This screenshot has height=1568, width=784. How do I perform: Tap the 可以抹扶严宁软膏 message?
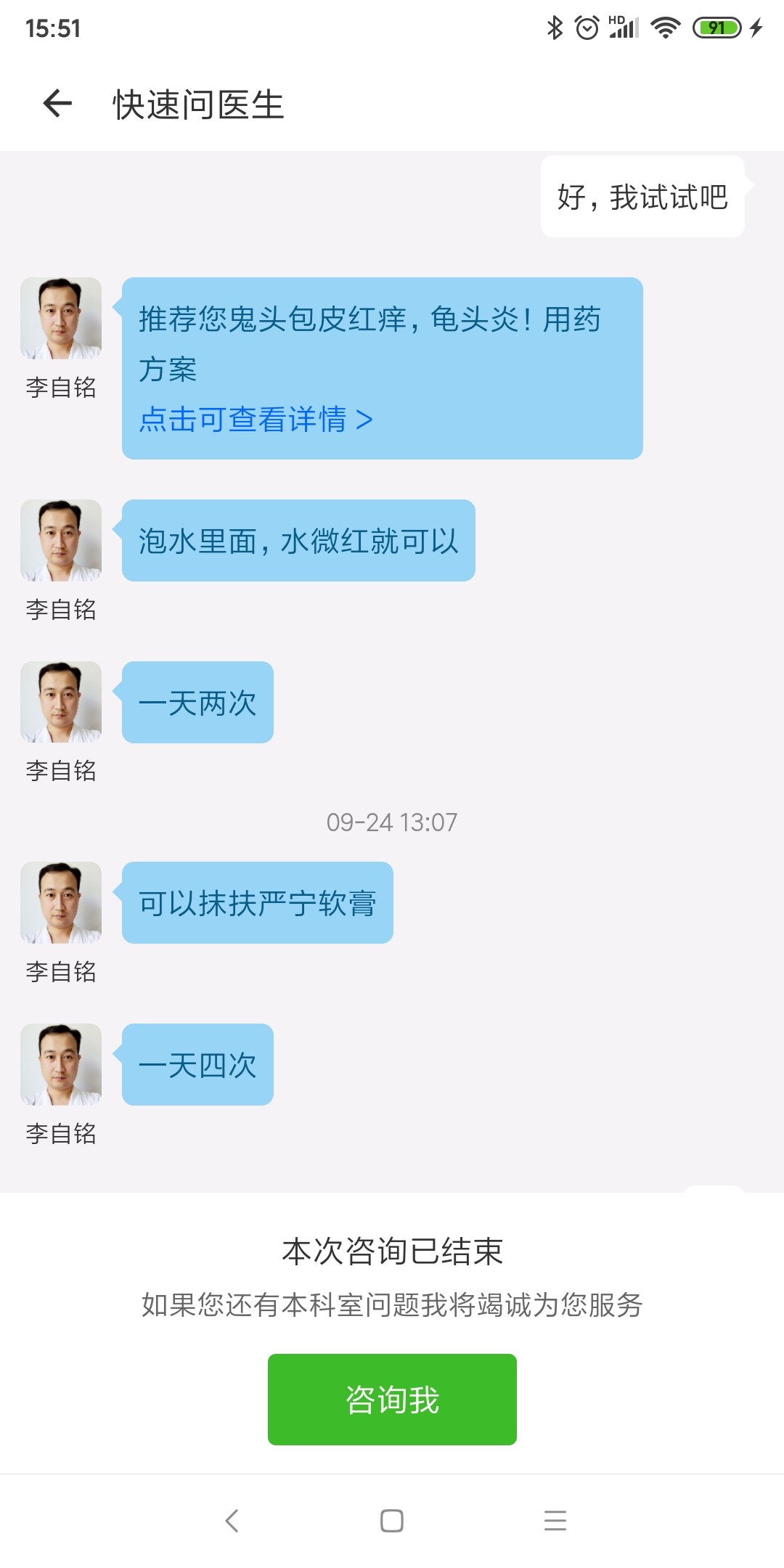pyautogui.click(x=258, y=902)
